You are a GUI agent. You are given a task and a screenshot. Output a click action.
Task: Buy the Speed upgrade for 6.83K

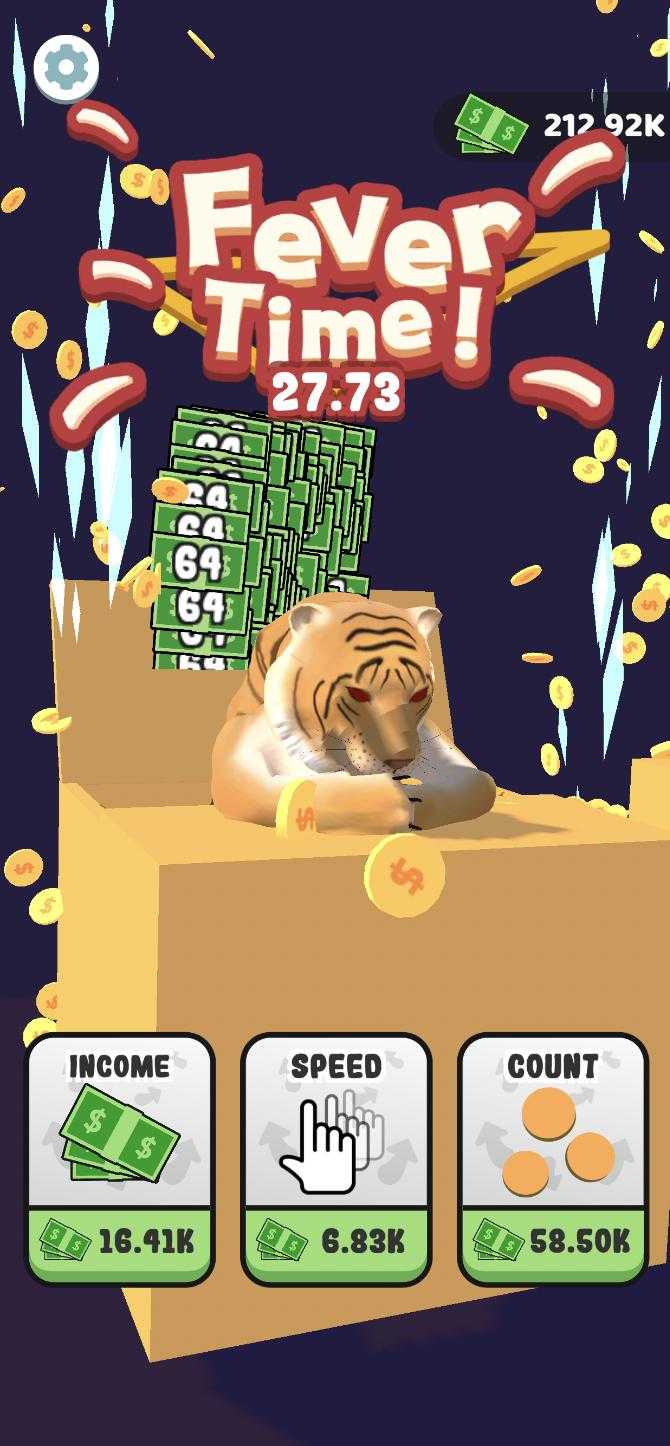tap(336, 1158)
